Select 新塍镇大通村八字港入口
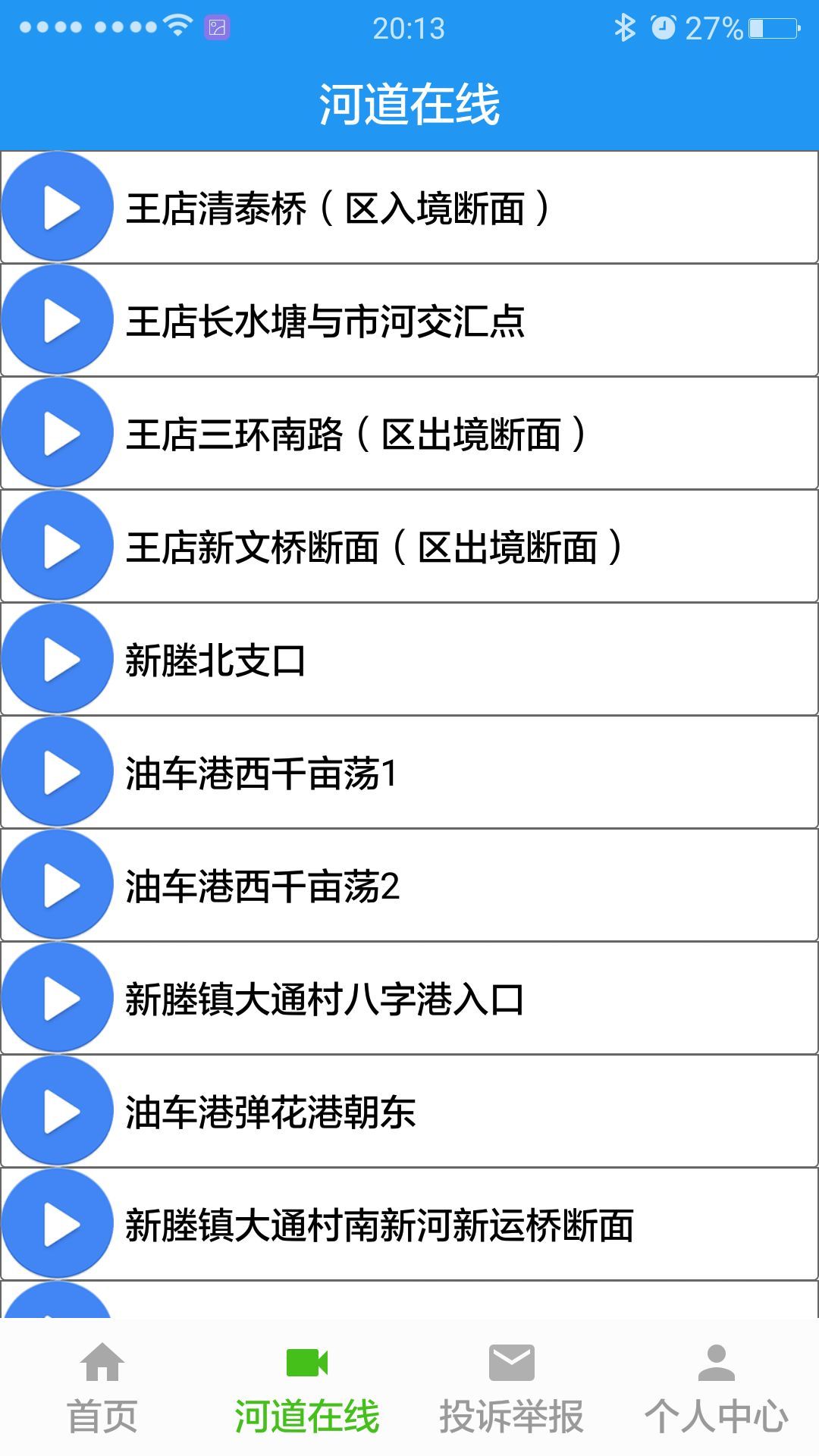819x1456 pixels. point(409,999)
